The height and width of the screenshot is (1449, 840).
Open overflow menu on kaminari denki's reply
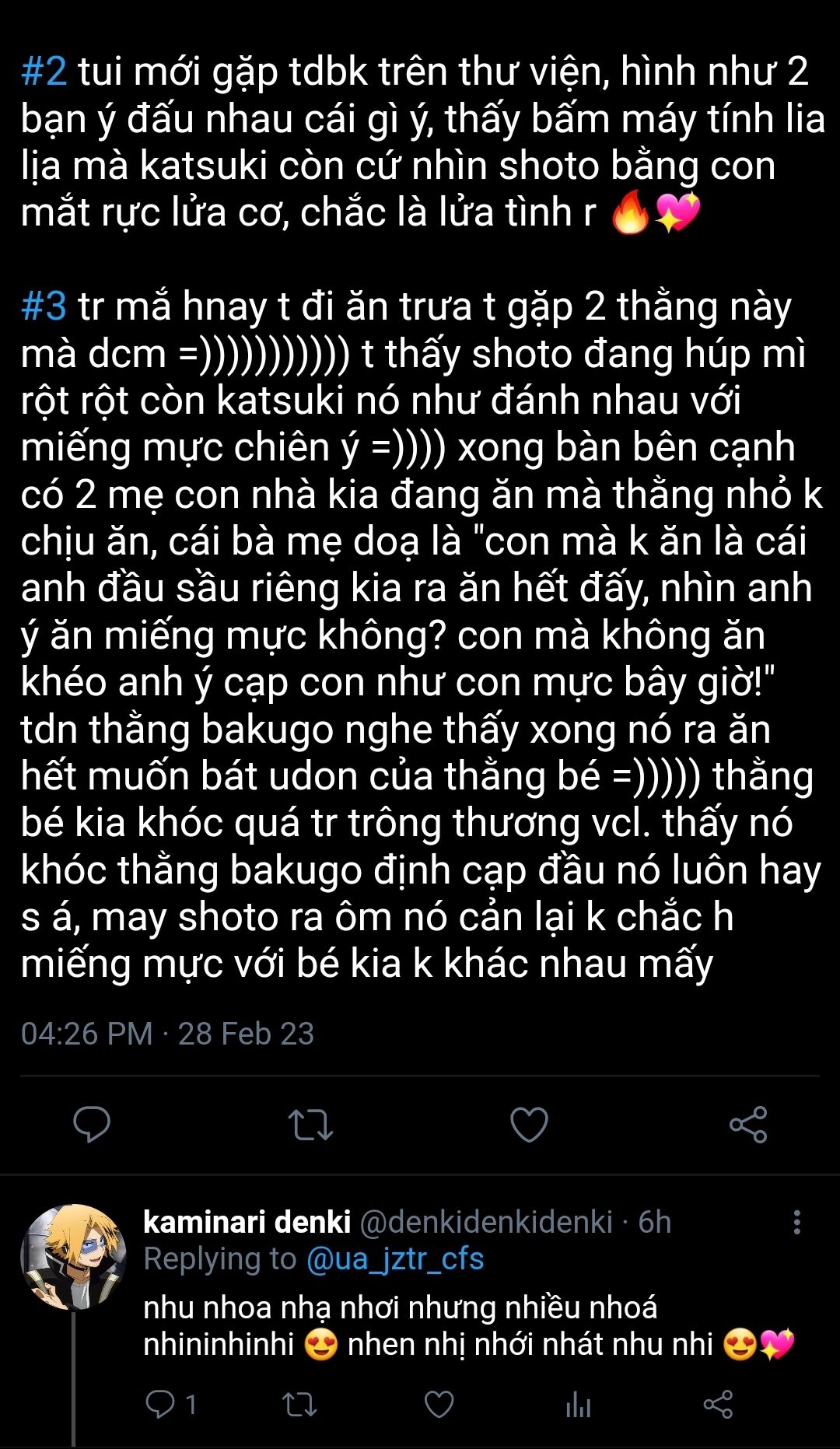pos(796,1222)
